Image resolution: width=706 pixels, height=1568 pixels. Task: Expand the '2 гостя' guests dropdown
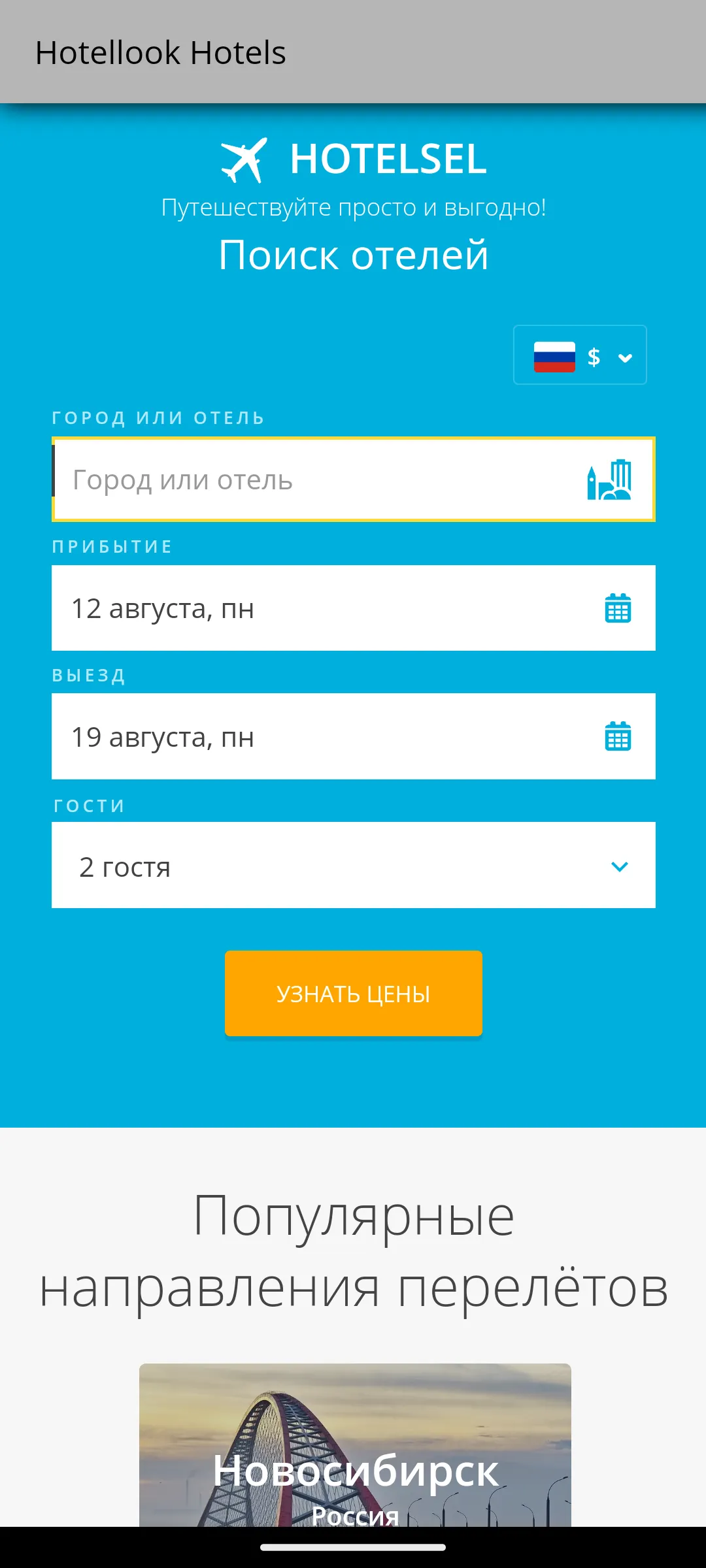click(x=353, y=865)
